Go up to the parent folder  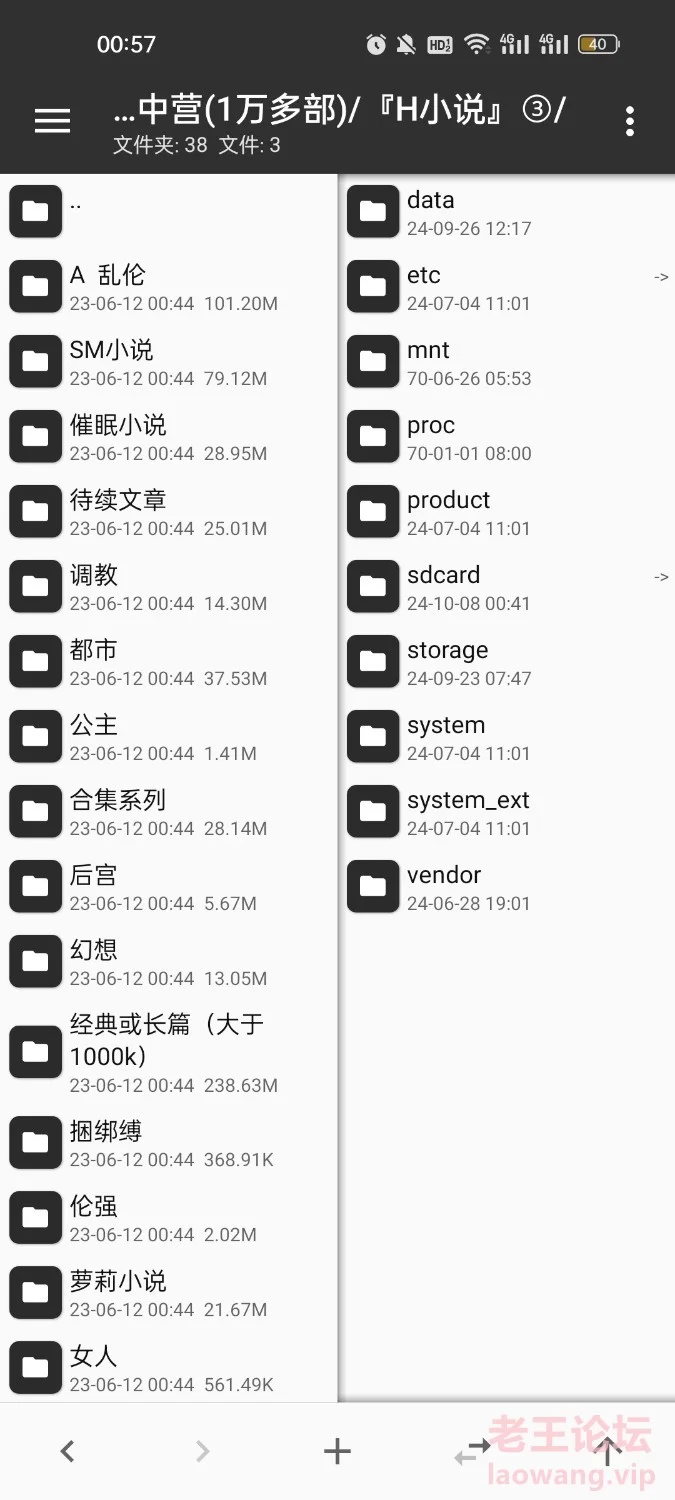click(x=169, y=211)
